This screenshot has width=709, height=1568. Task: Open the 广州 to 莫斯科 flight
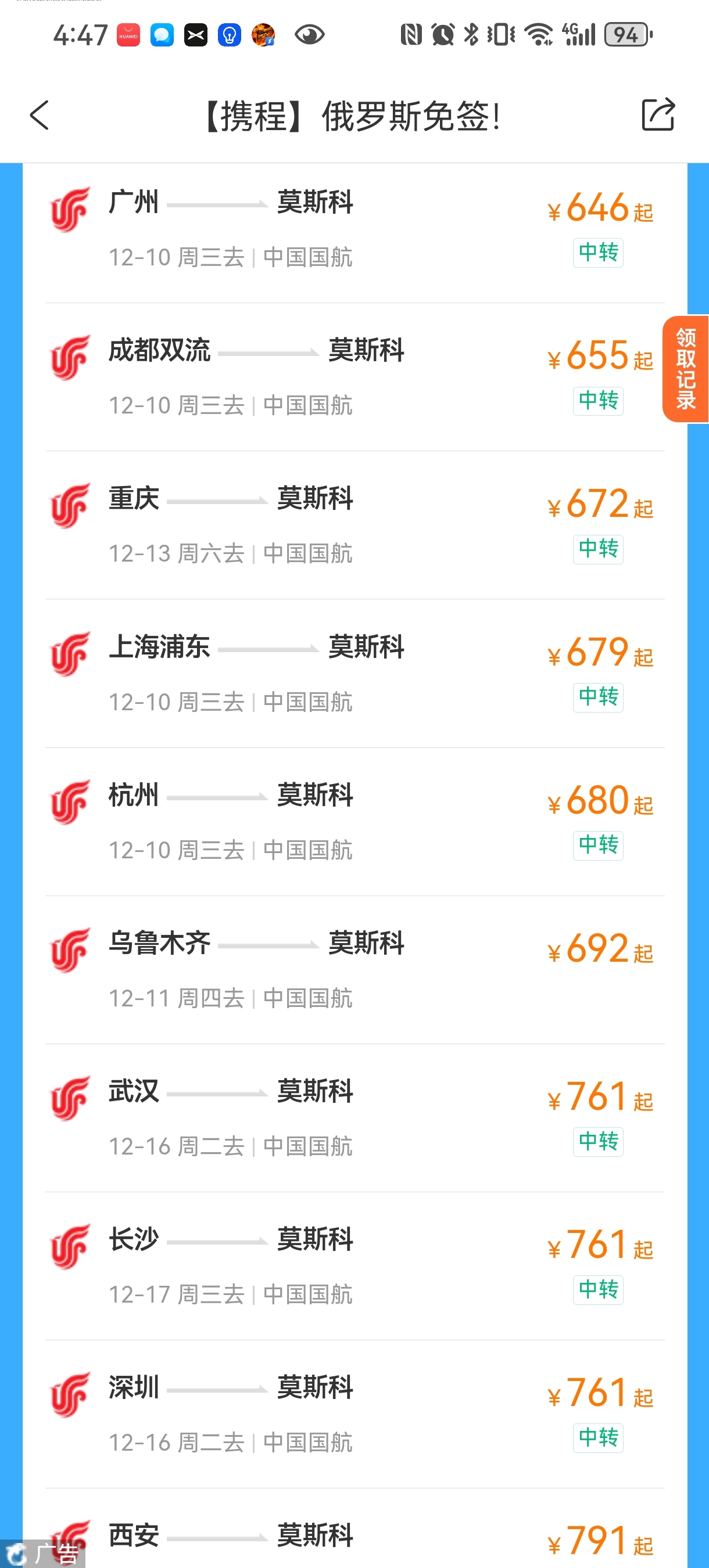[x=353, y=229]
